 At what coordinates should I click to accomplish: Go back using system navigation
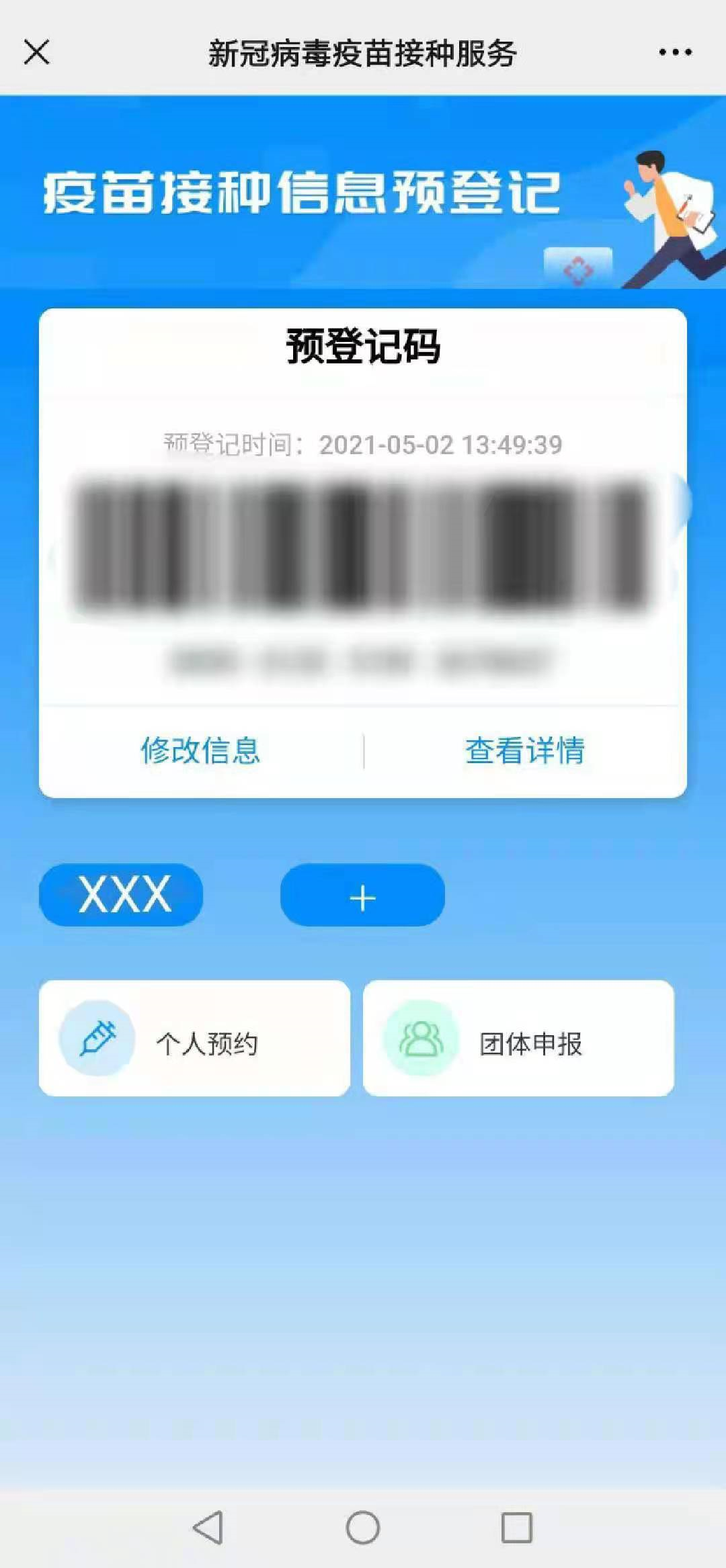point(208,1528)
